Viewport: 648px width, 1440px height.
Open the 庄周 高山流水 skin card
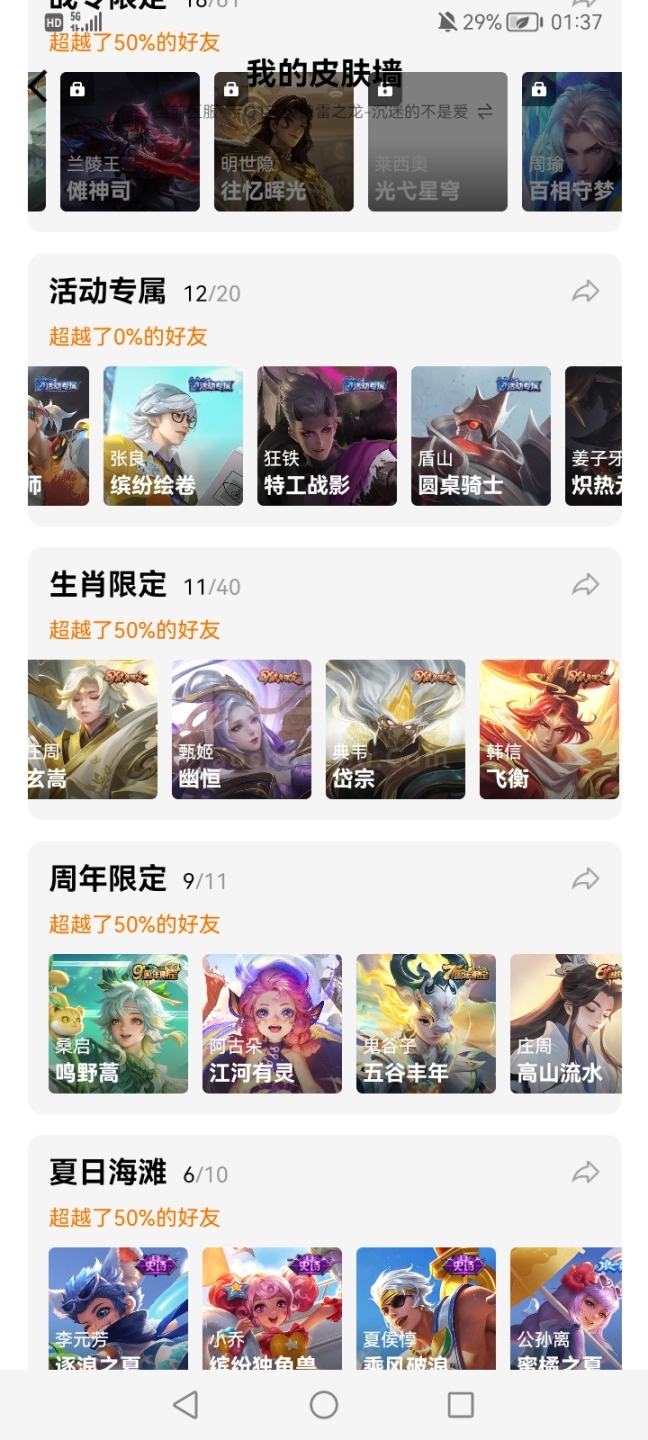(565, 1023)
